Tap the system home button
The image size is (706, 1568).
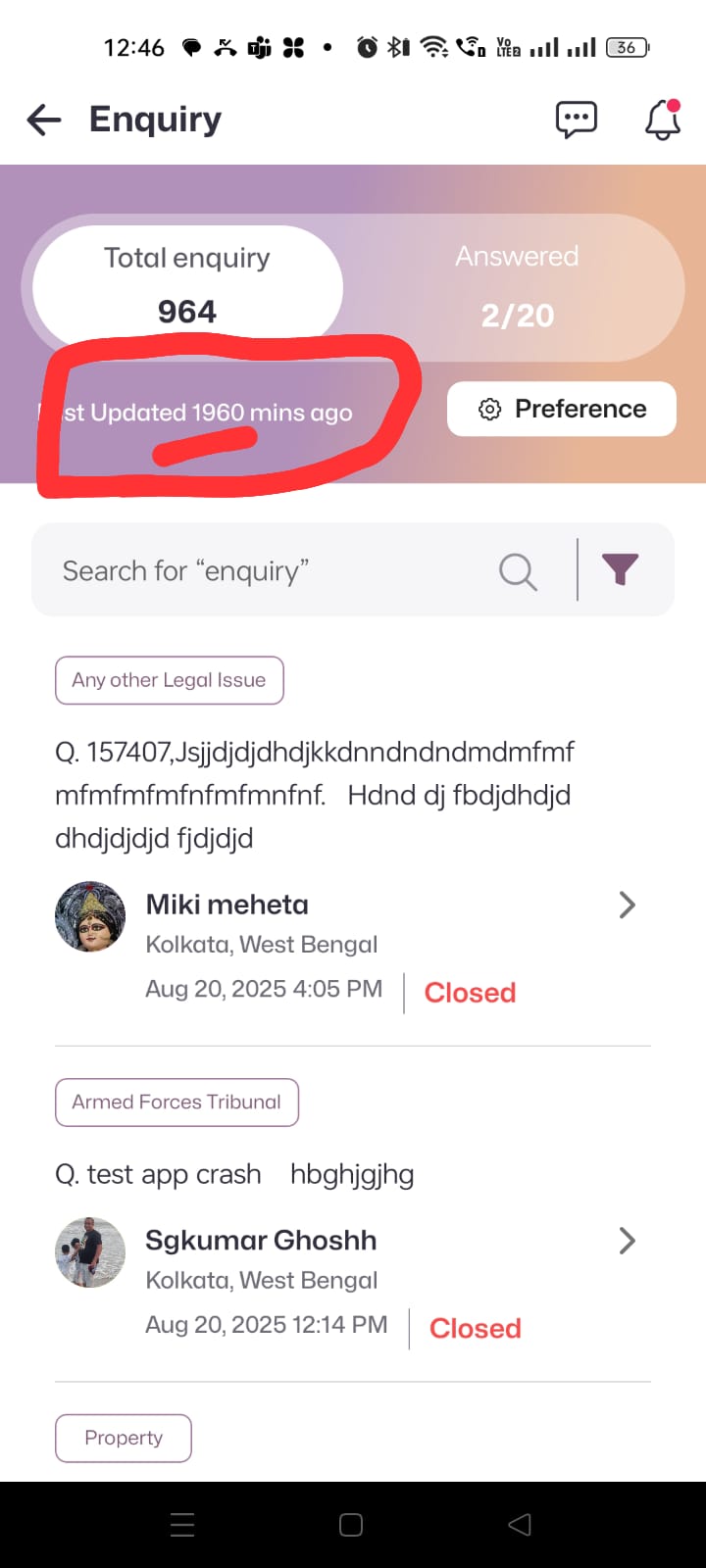(351, 1525)
